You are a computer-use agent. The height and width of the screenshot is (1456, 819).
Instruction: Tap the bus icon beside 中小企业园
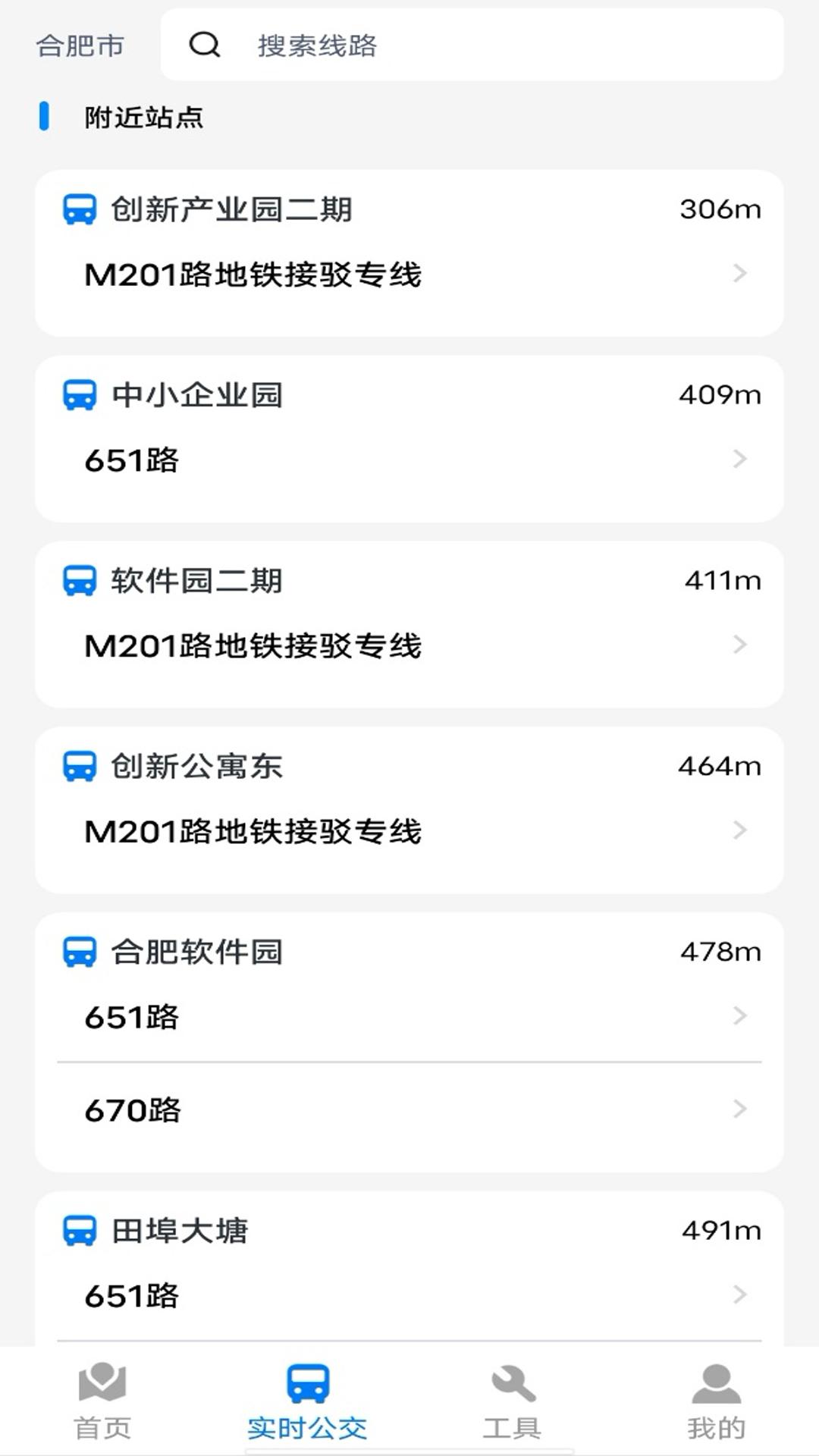[x=79, y=394]
